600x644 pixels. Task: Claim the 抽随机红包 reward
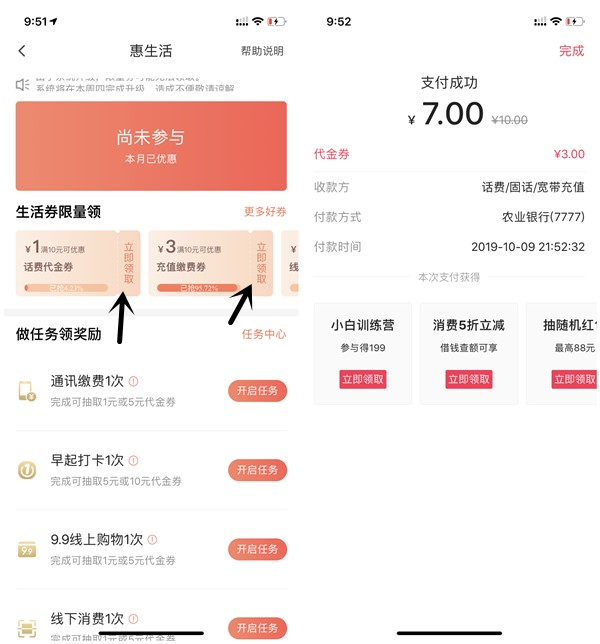(x=574, y=379)
